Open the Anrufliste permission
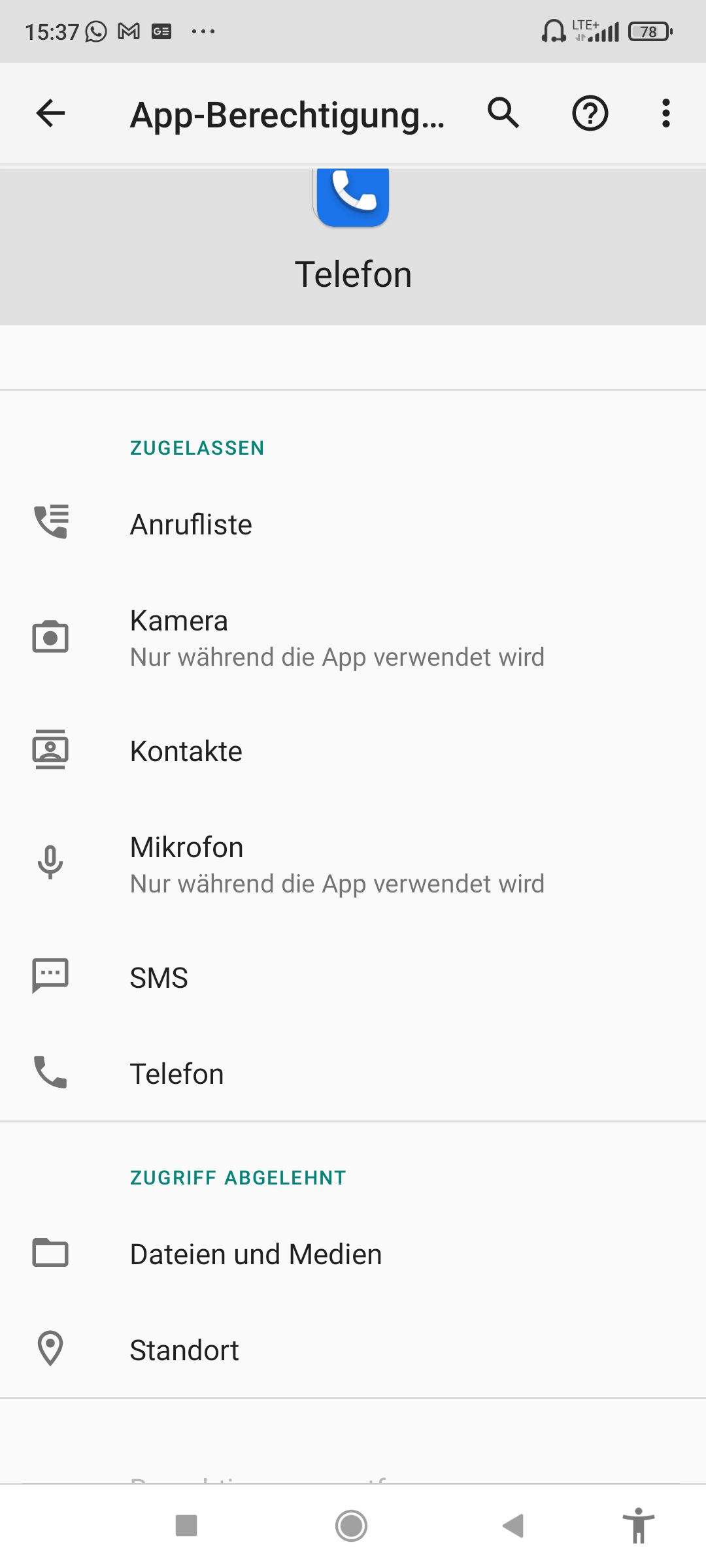Viewport: 706px width, 1568px height. (353, 524)
